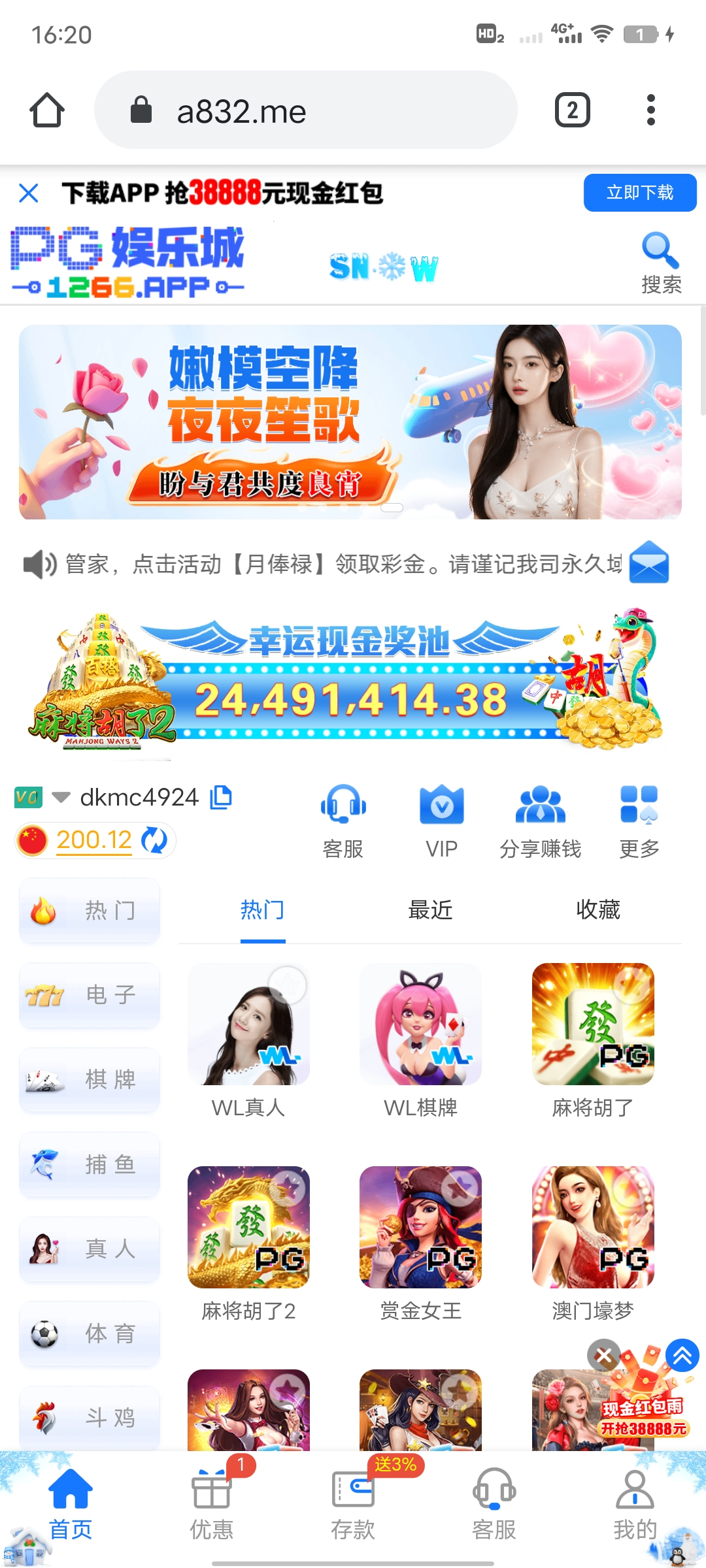Close the floating 现金红包雨 promo
The image size is (706, 1568).
[x=603, y=1356]
